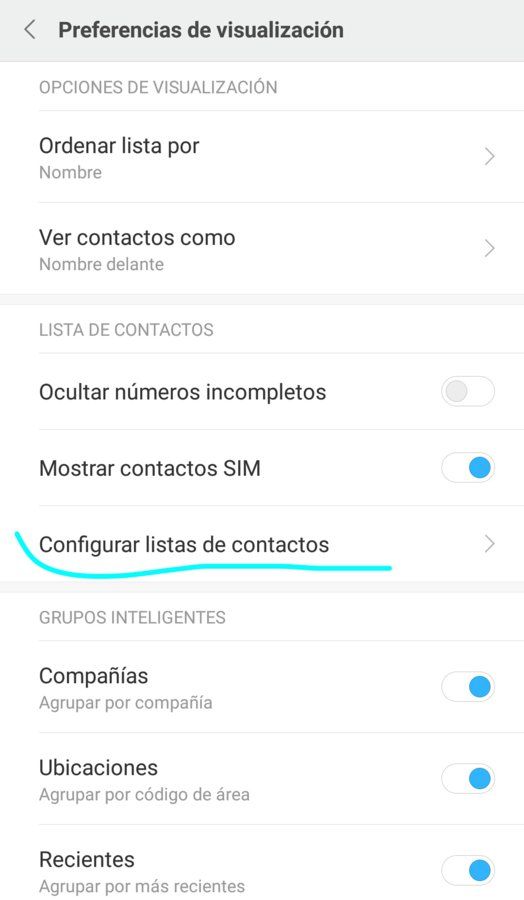The width and height of the screenshot is (524, 900).
Task: Open the Ordenar lista por setting
Action: 262,157
